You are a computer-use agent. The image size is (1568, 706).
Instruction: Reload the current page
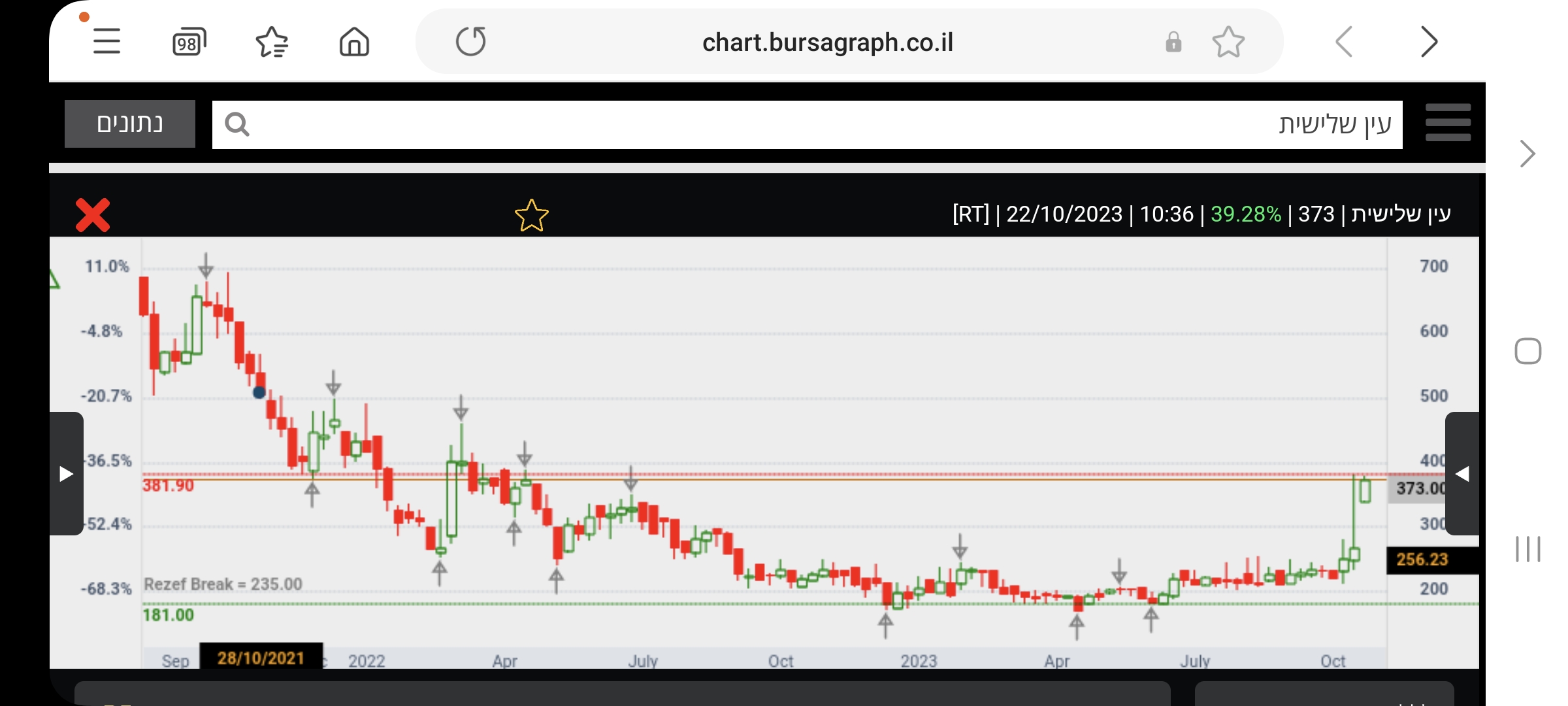point(470,42)
